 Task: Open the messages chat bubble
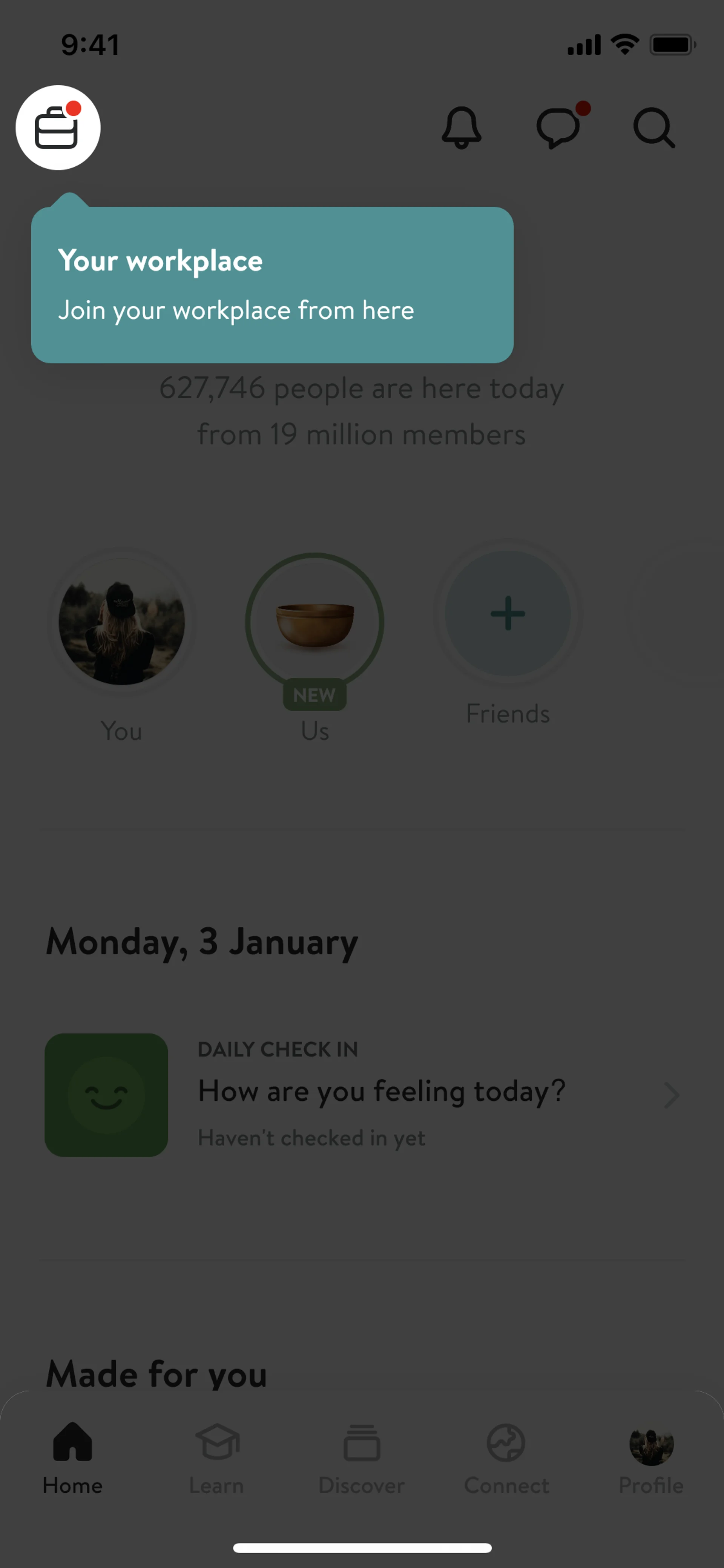click(x=558, y=128)
